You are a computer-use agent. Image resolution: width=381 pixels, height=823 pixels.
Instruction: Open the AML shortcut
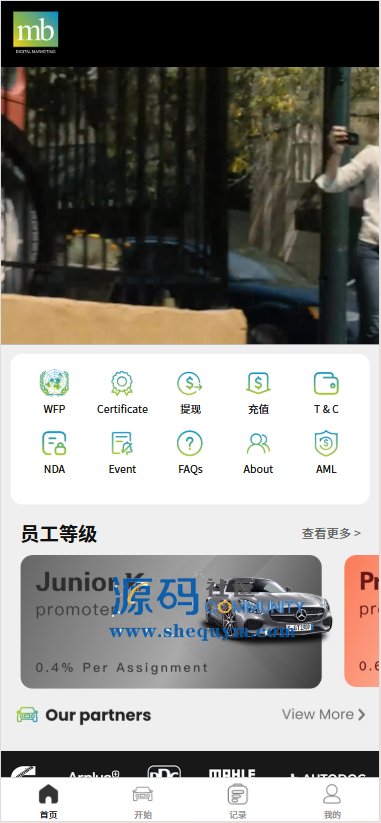tap(326, 453)
